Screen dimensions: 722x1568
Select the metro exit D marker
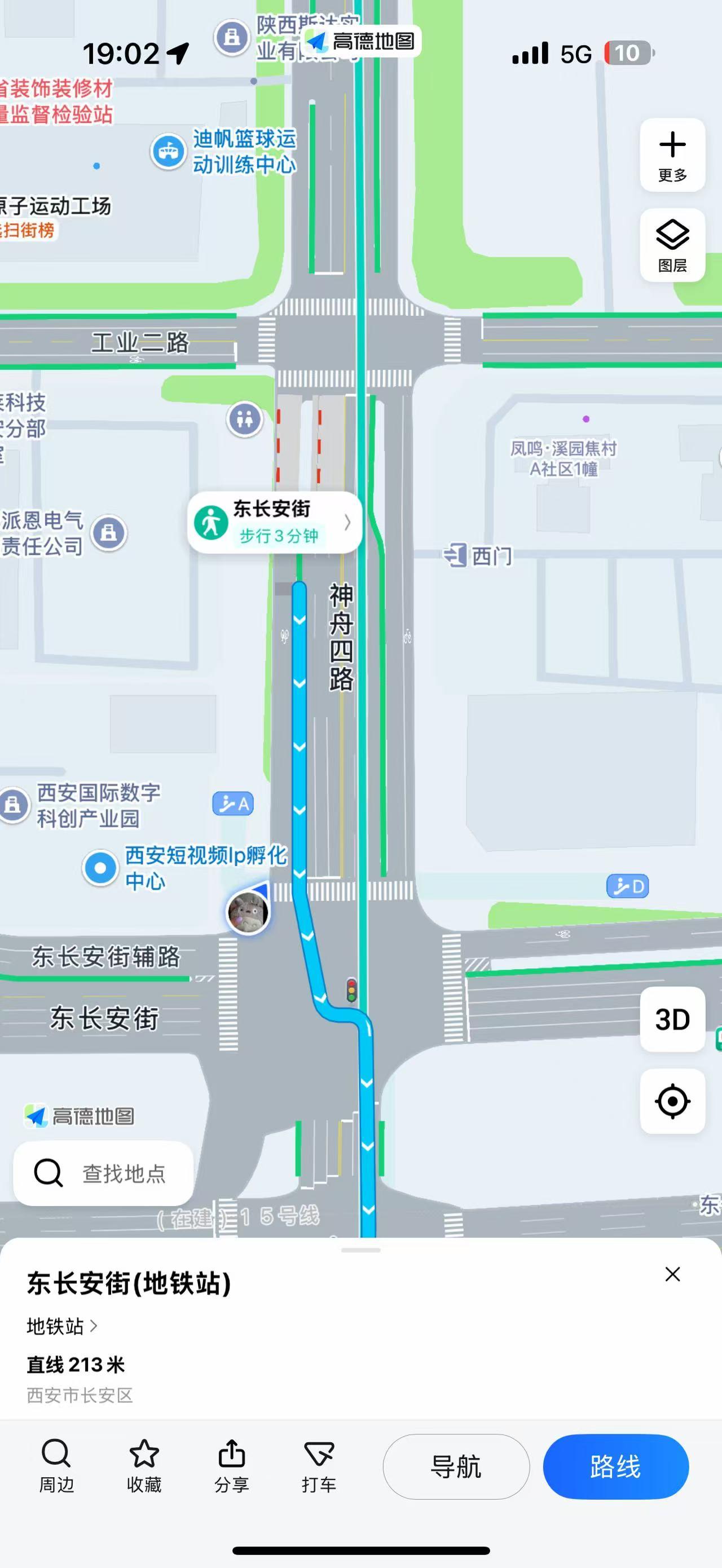[627, 886]
